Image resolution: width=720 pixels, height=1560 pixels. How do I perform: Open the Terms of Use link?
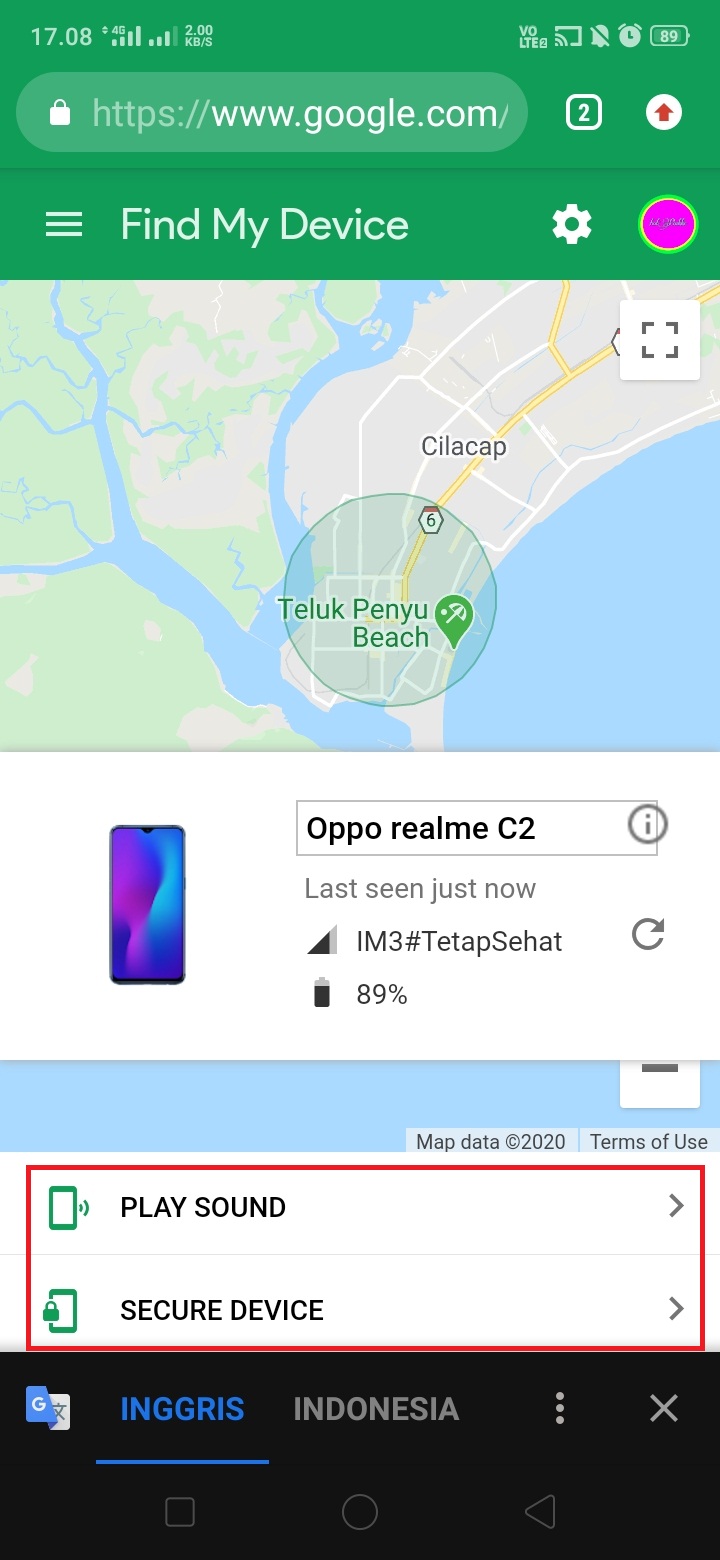[x=648, y=1141]
